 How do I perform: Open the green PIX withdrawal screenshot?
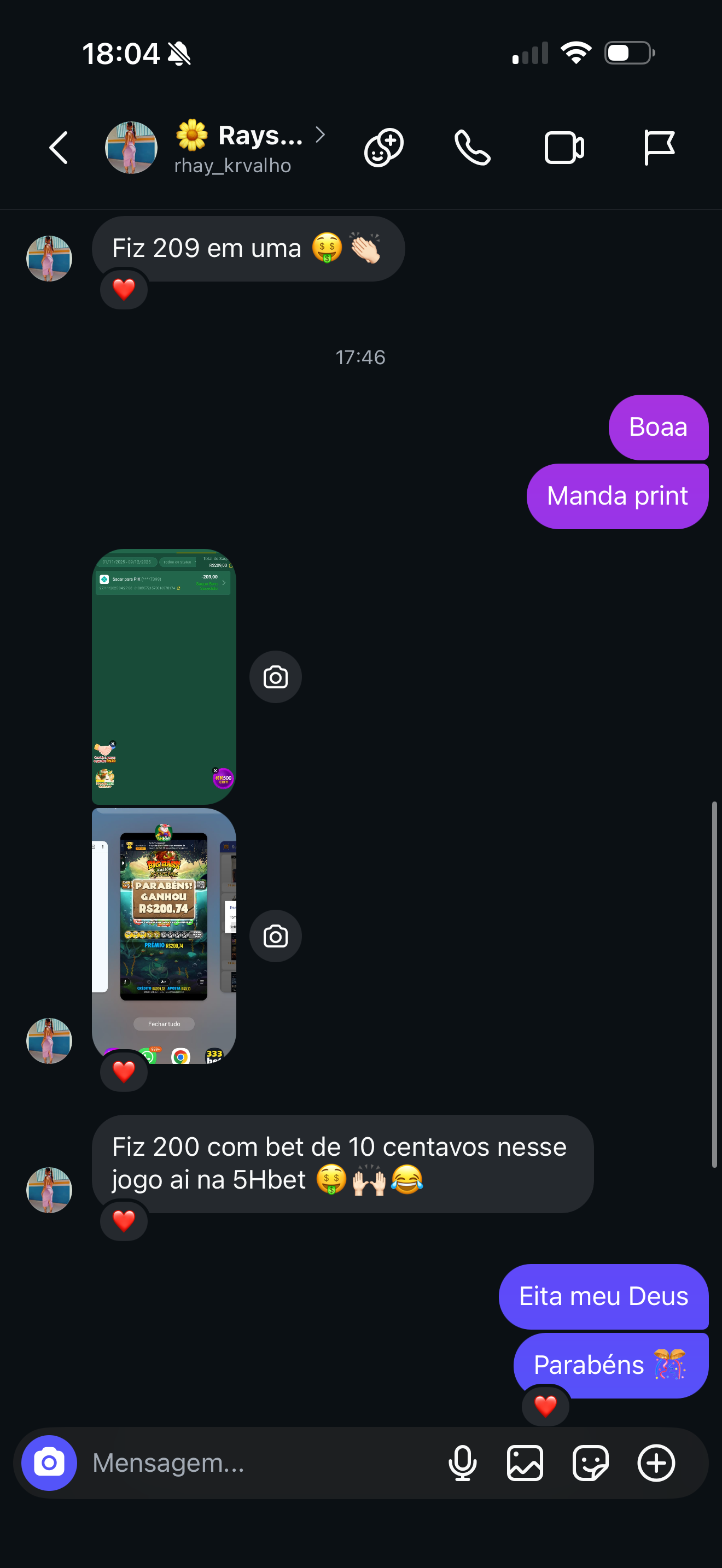164,676
